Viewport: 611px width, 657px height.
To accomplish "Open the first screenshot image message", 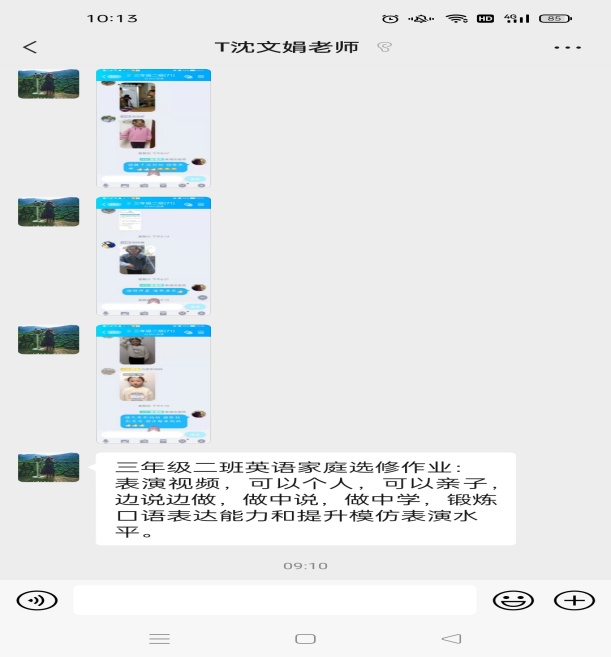I will pos(153,128).
